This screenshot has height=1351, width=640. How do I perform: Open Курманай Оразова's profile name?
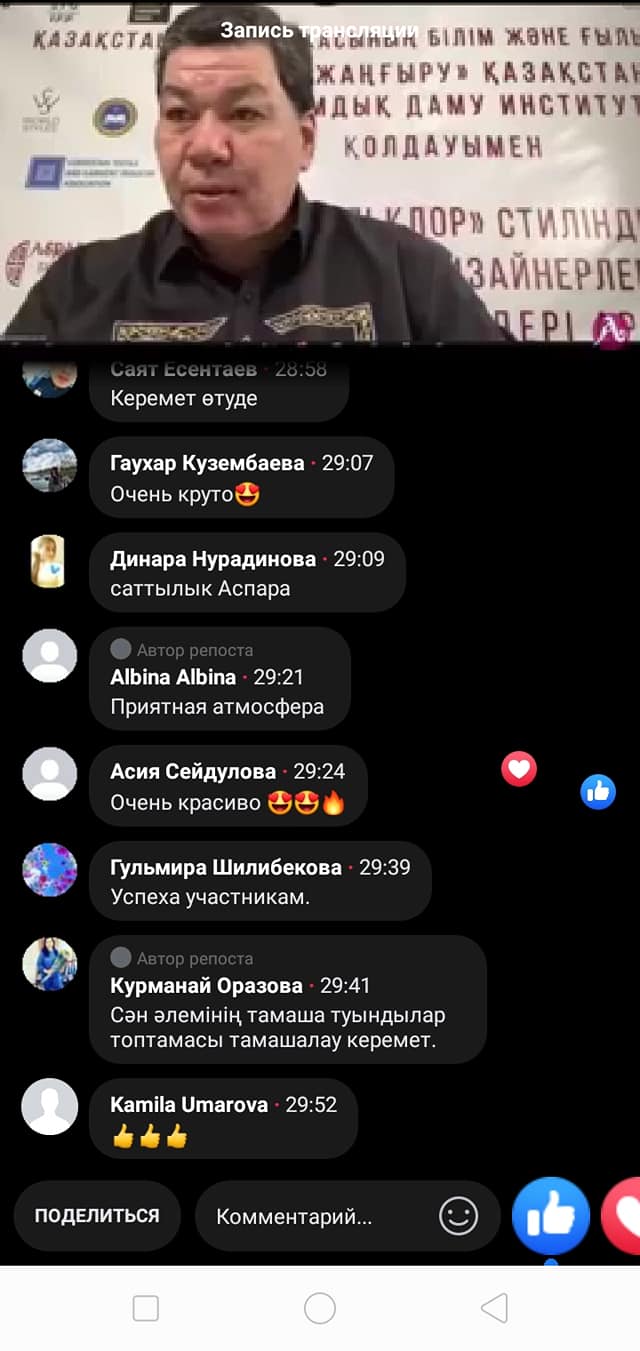pyautogui.click(x=206, y=986)
